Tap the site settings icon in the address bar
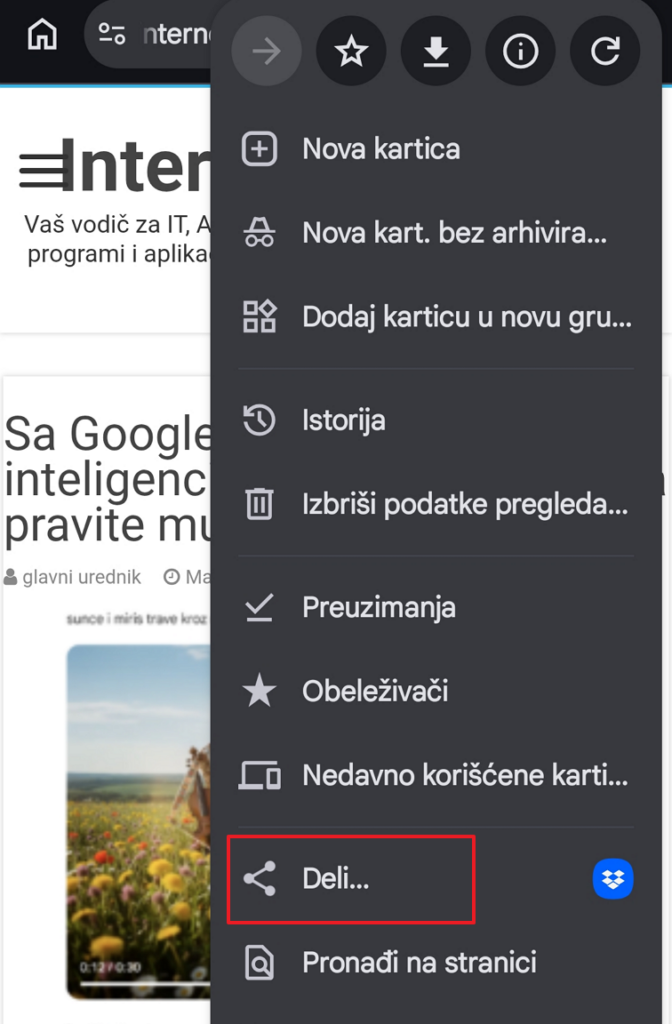 tap(112, 35)
